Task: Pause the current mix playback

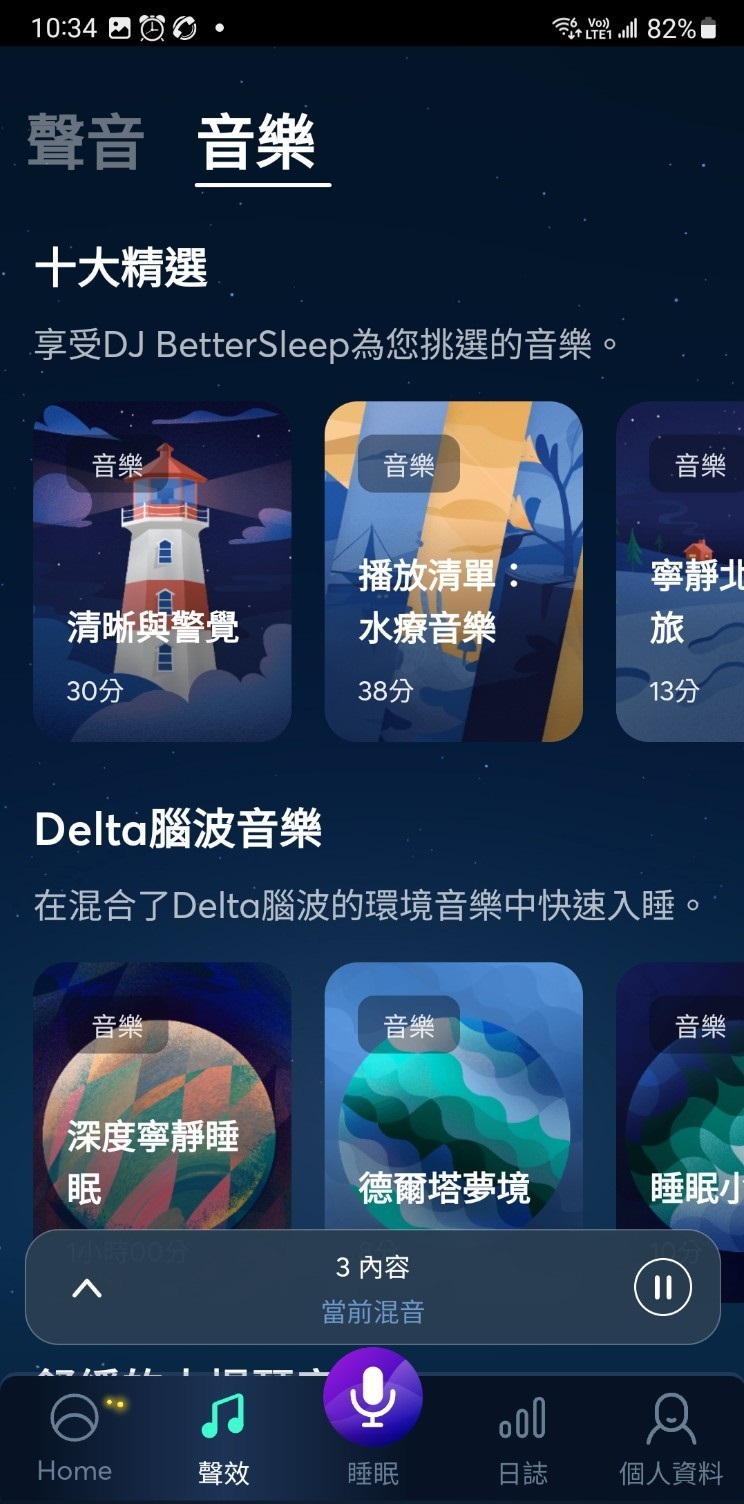Action: point(662,1288)
